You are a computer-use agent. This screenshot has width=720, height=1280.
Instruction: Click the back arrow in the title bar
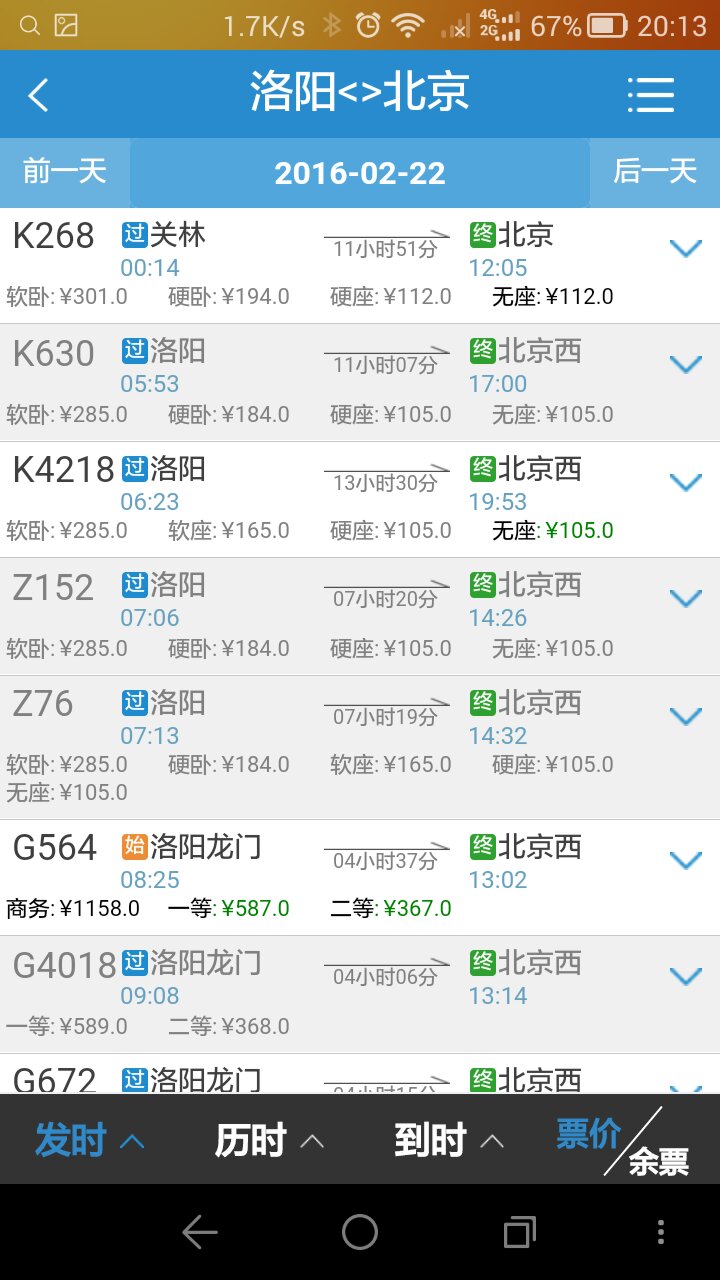[x=38, y=94]
